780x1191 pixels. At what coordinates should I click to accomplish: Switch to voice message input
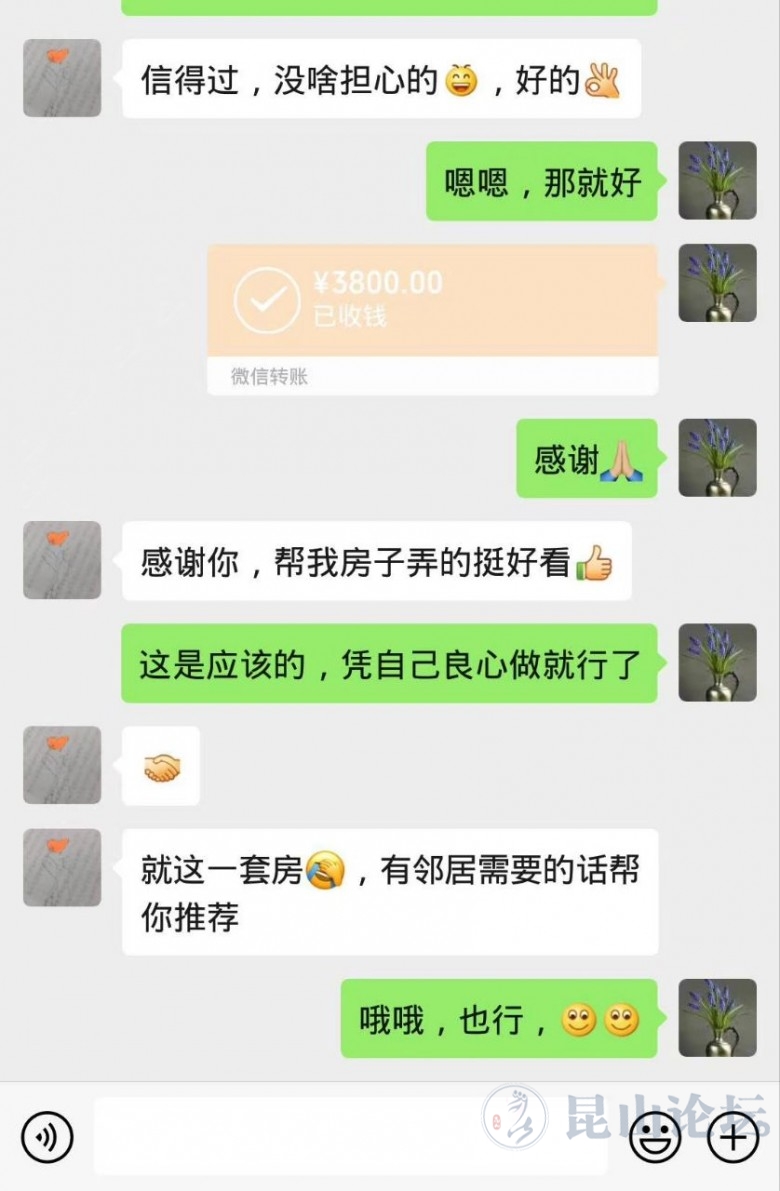(x=47, y=1137)
